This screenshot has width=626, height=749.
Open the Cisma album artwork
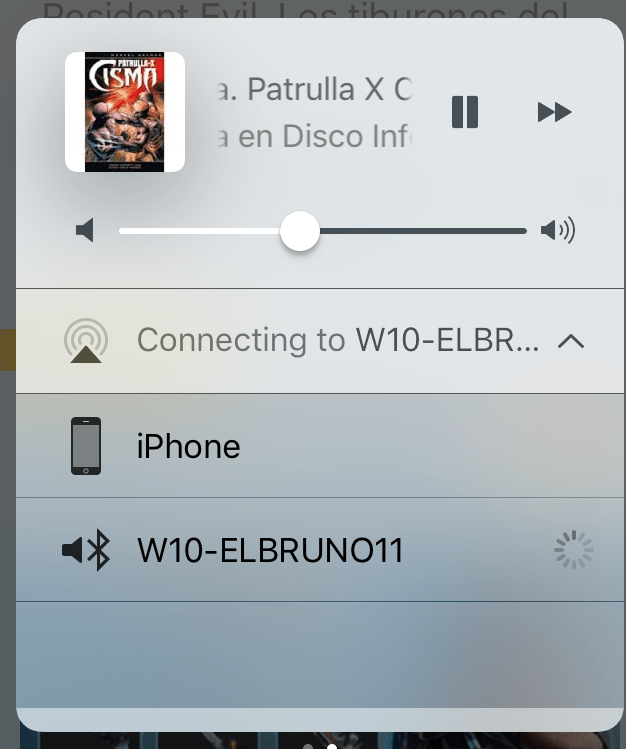pos(125,112)
